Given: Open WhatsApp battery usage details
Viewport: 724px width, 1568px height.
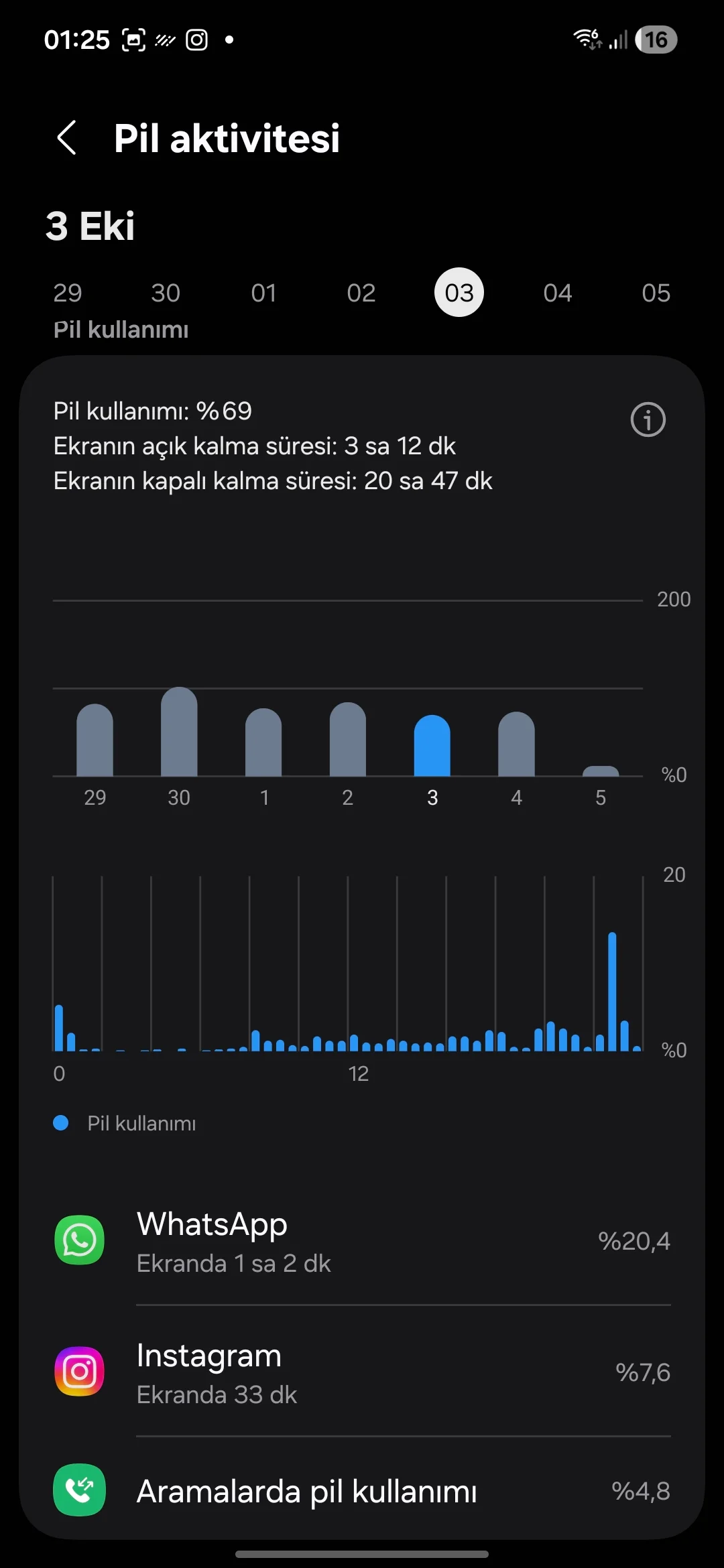Looking at the screenshot, I should point(362,1241).
